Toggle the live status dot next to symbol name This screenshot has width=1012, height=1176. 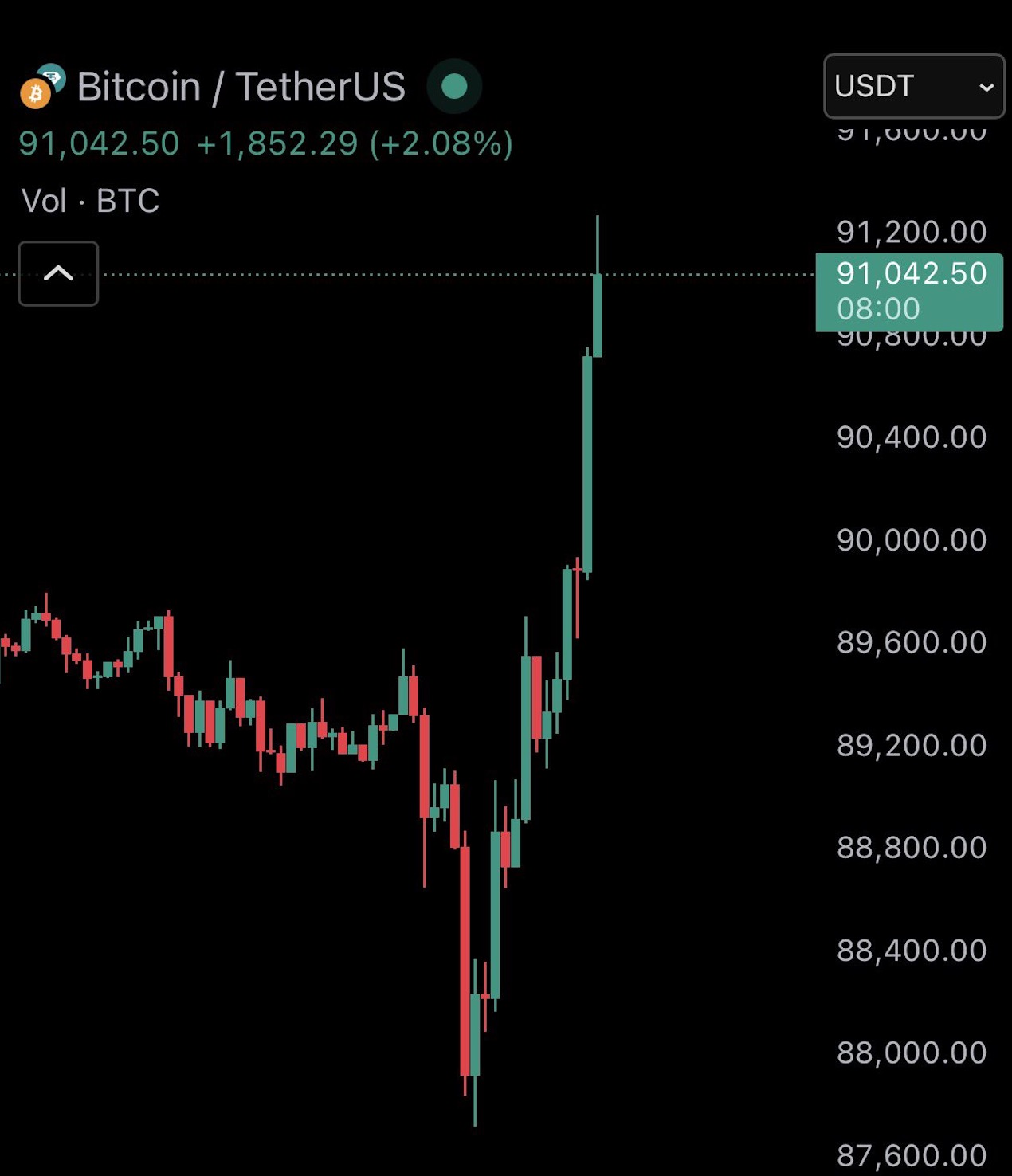click(x=453, y=86)
